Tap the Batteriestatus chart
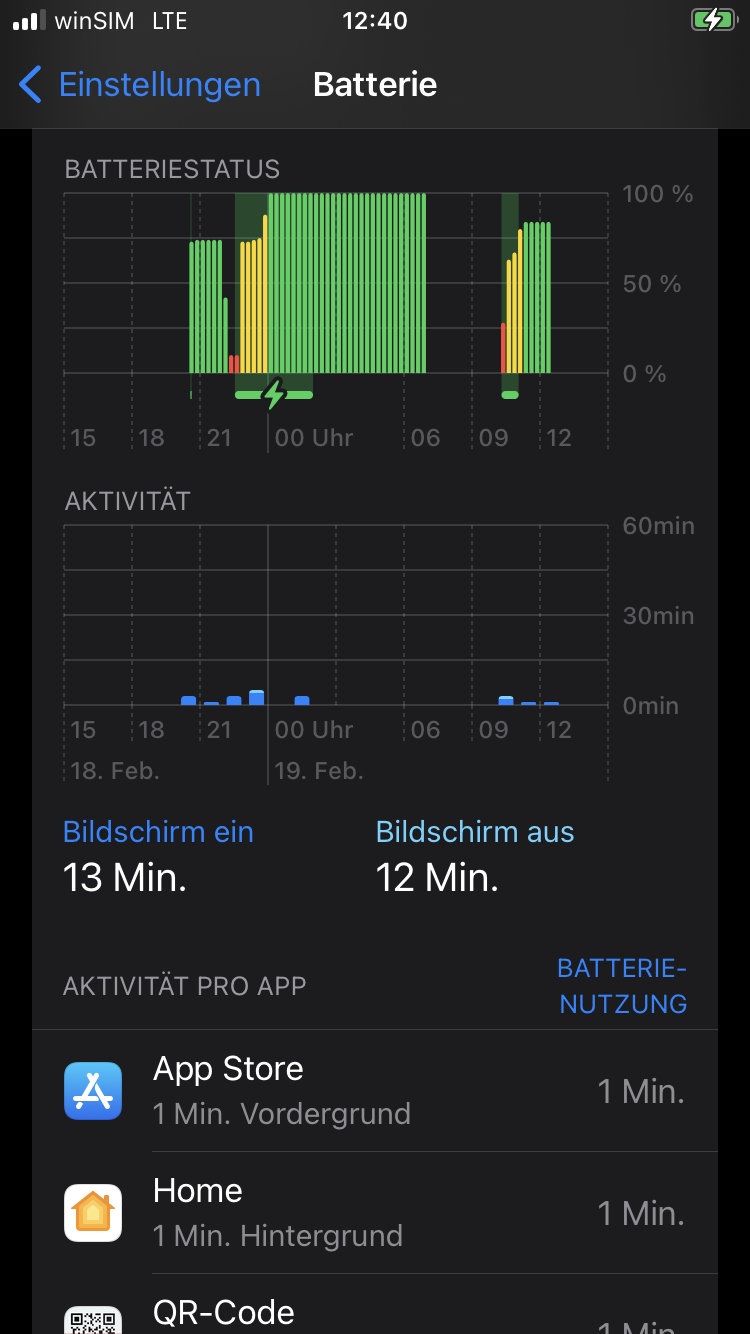The height and width of the screenshot is (1334, 750). pyautogui.click(x=336, y=300)
